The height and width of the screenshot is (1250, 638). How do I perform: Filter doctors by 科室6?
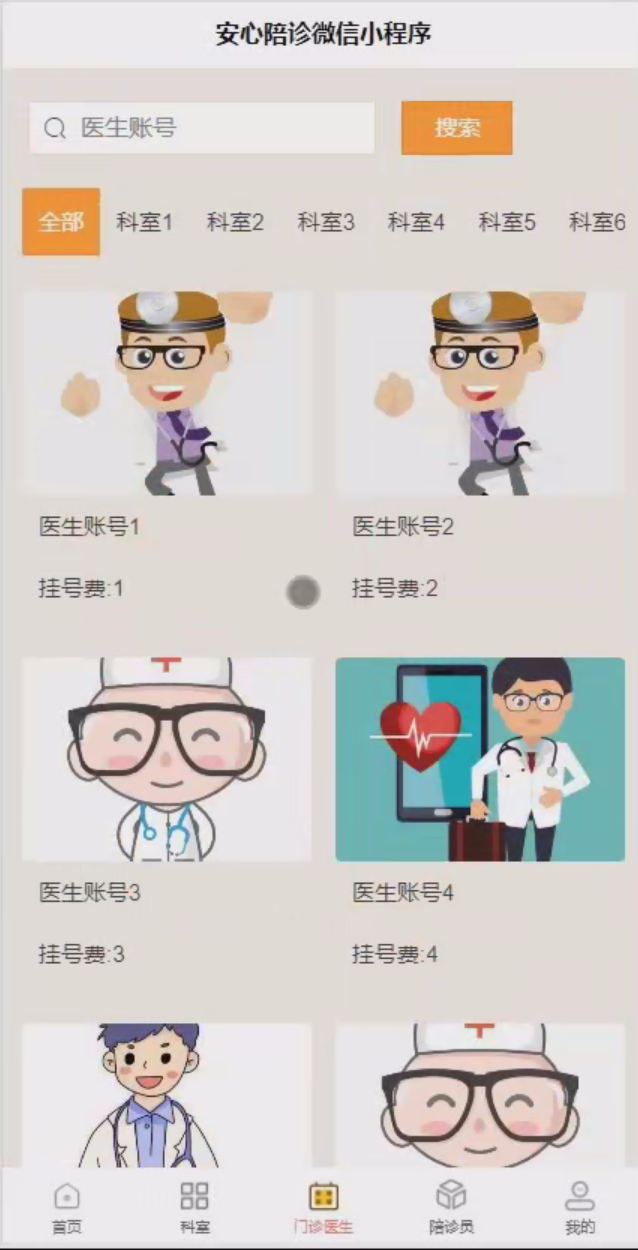597,222
